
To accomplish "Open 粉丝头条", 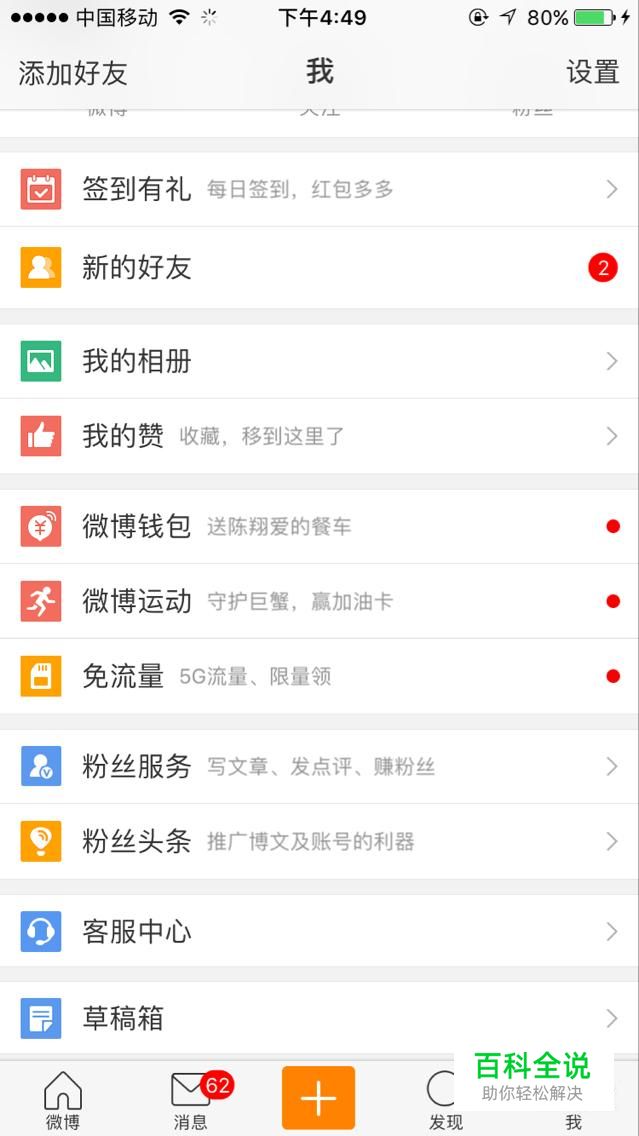I will 320,842.
